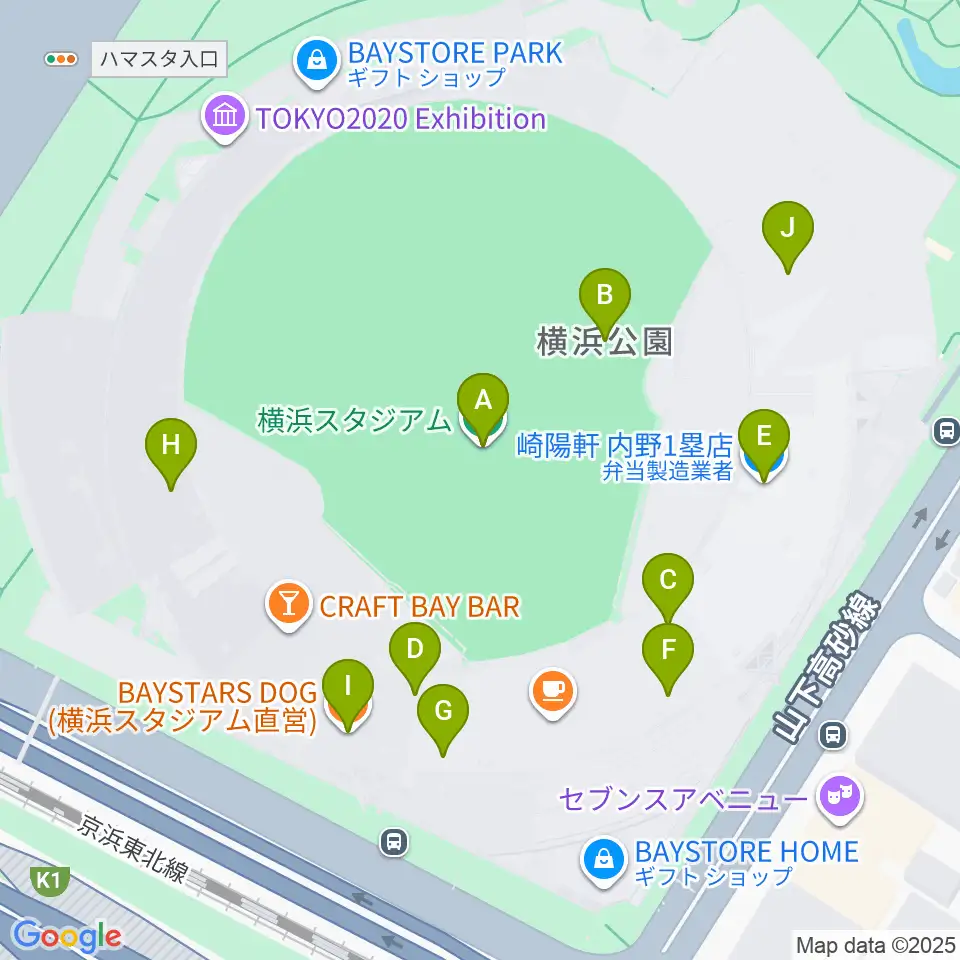Open the CRAFT BAY BAR place
Viewport: 960px width, 960px height.
[x=289, y=605]
